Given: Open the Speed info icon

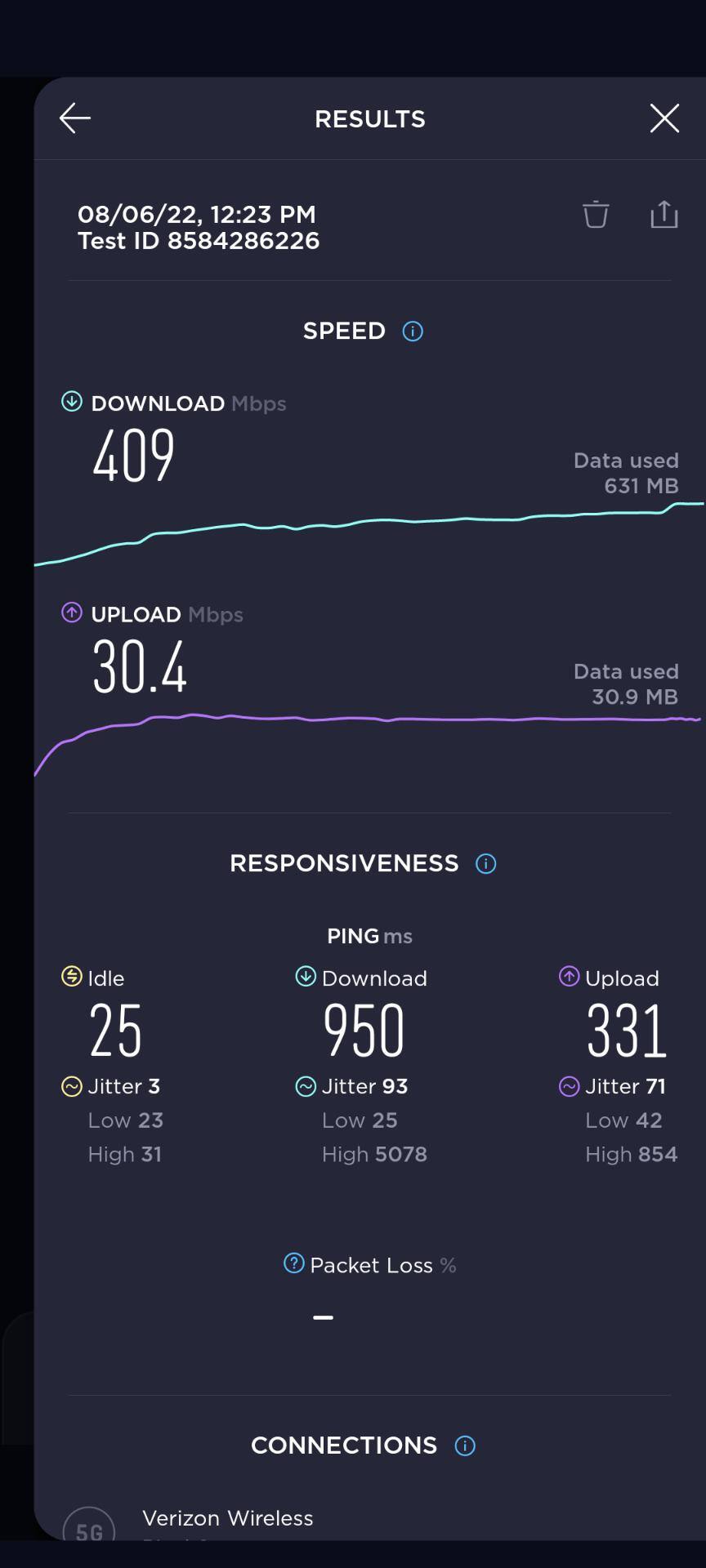Looking at the screenshot, I should click(413, 332).
